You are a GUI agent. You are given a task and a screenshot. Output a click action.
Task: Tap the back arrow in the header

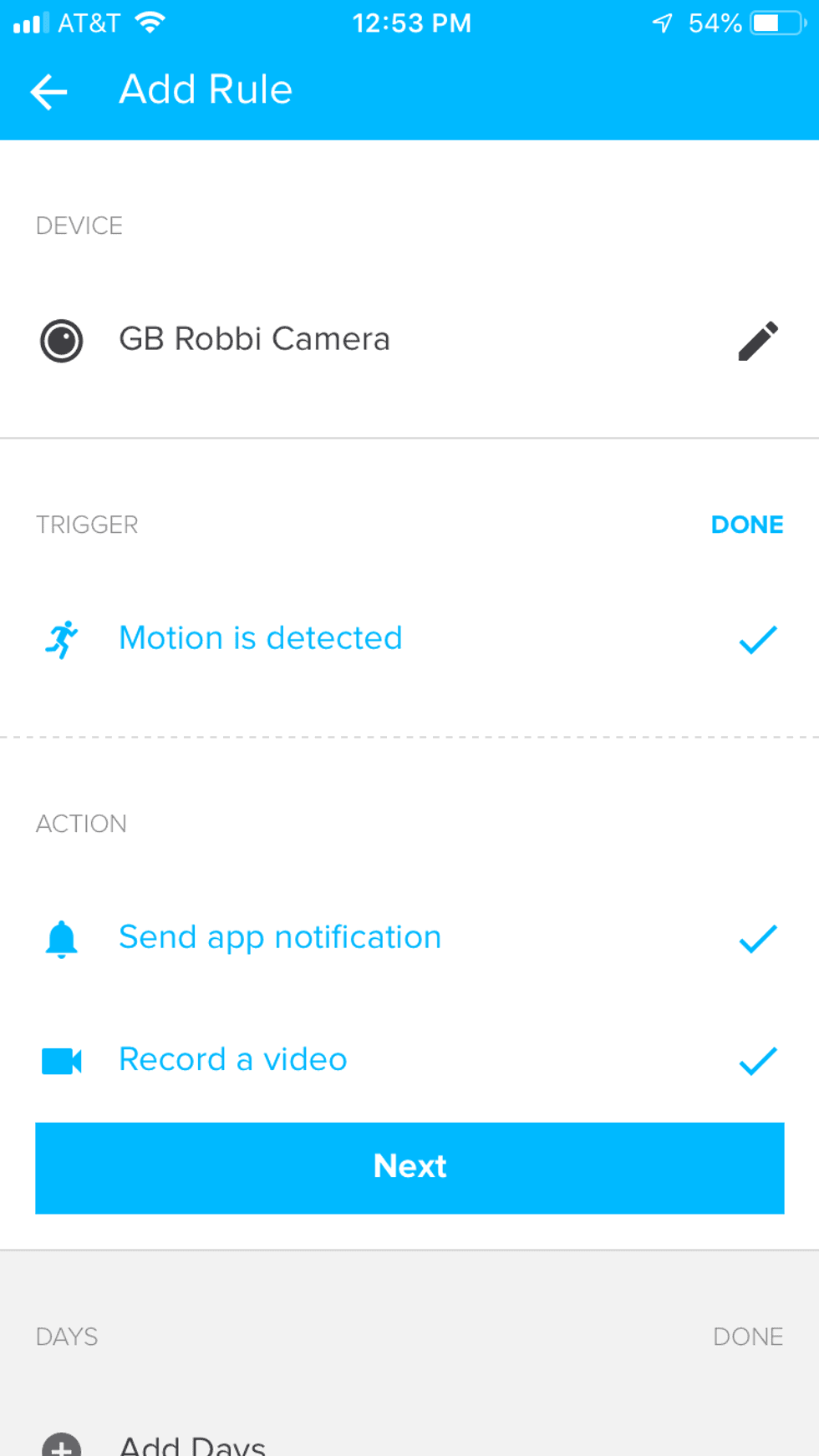[x=48, y=90]
